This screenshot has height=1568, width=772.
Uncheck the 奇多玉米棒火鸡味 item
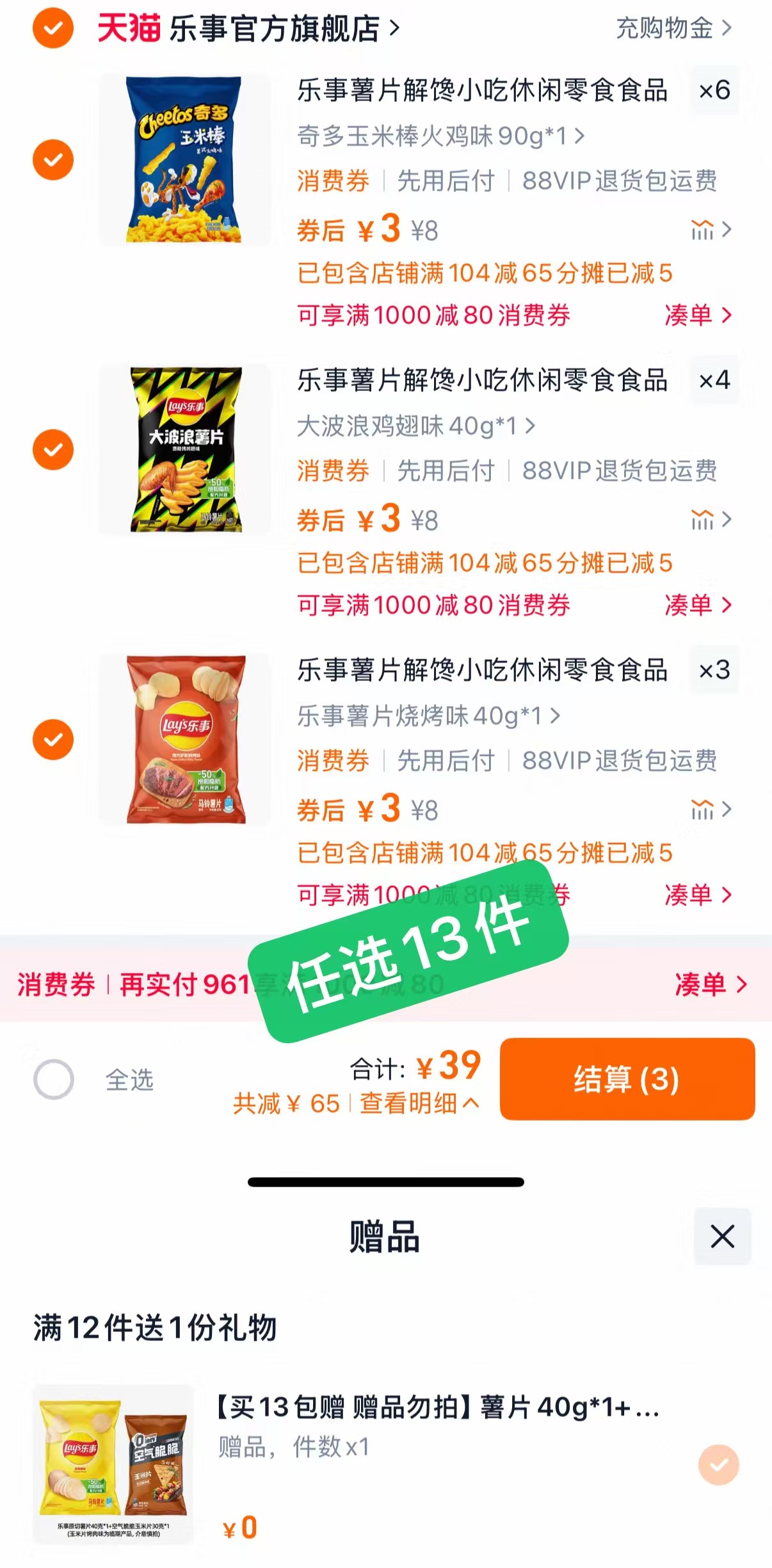(x=53, y=160)
